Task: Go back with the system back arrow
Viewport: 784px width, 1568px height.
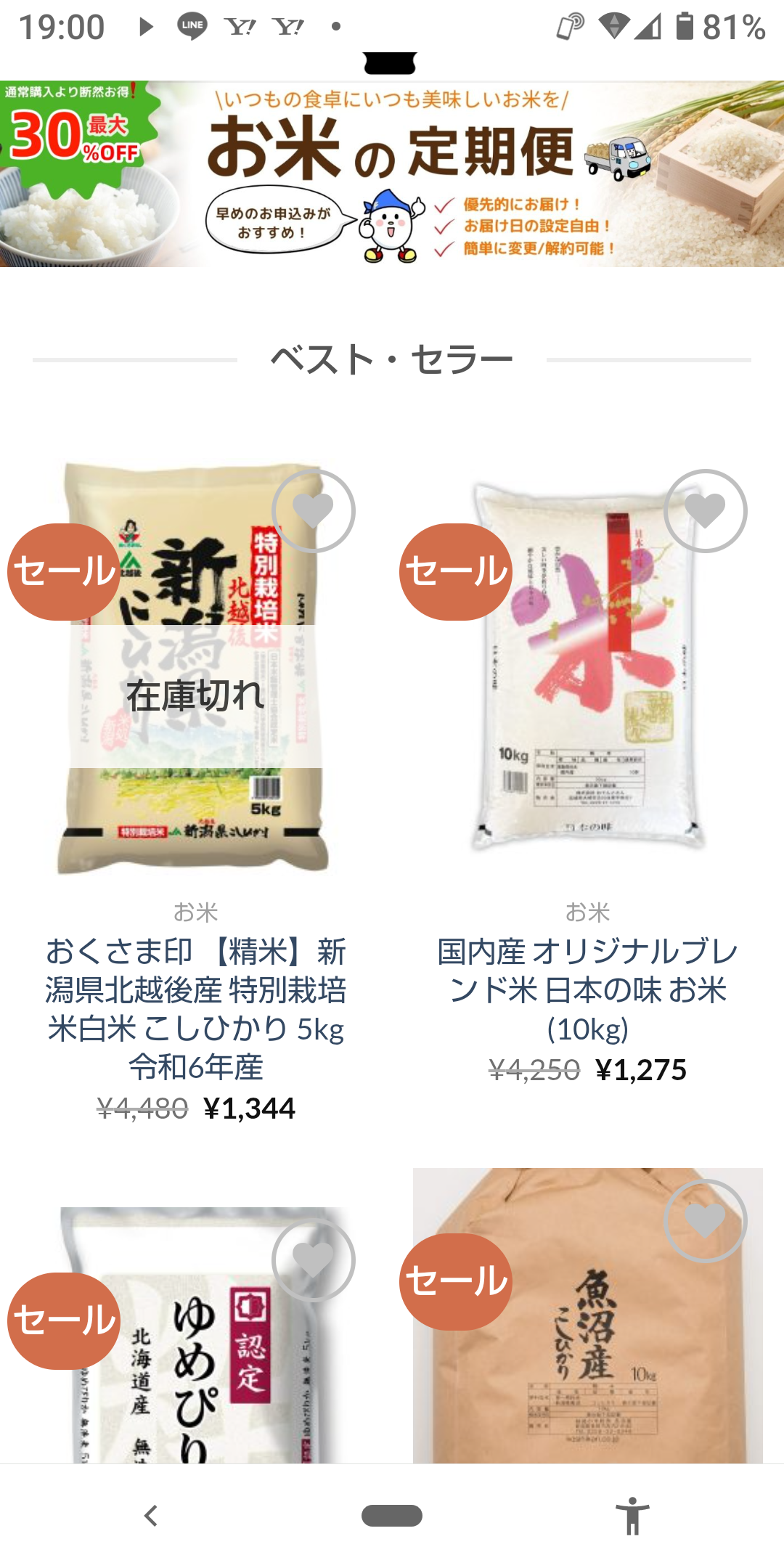Action: tap(151, 1516)
